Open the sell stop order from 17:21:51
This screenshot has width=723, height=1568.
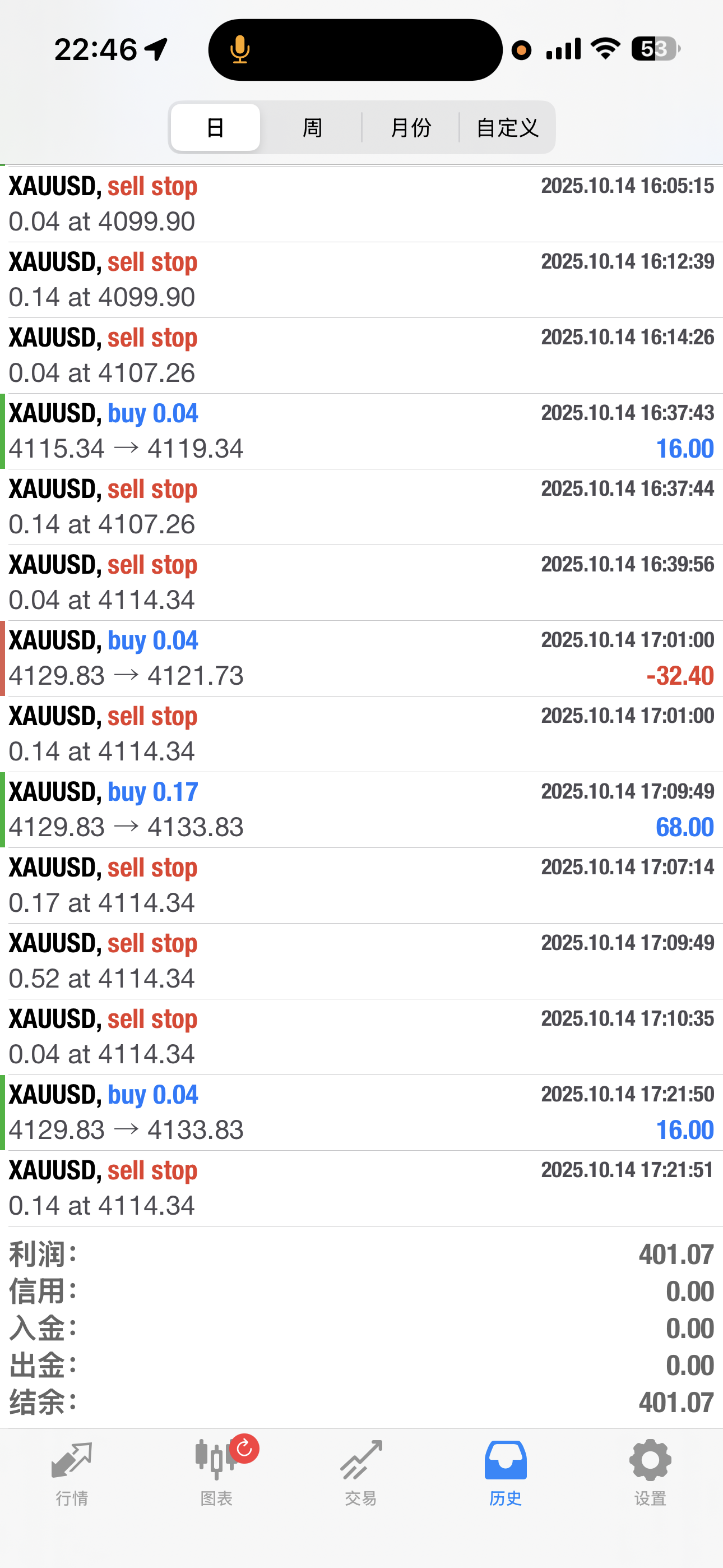361,1188
